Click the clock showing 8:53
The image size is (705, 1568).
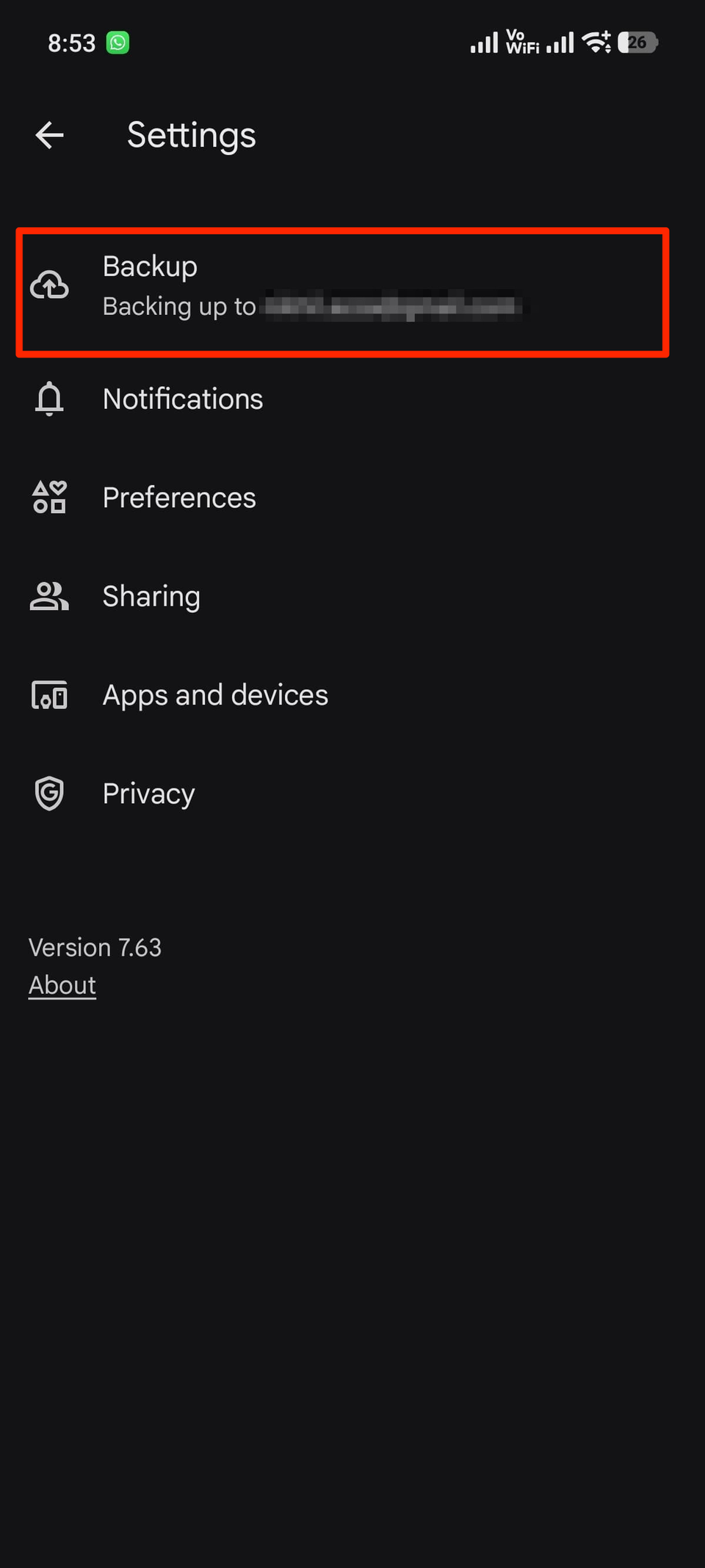coord(70,42)
